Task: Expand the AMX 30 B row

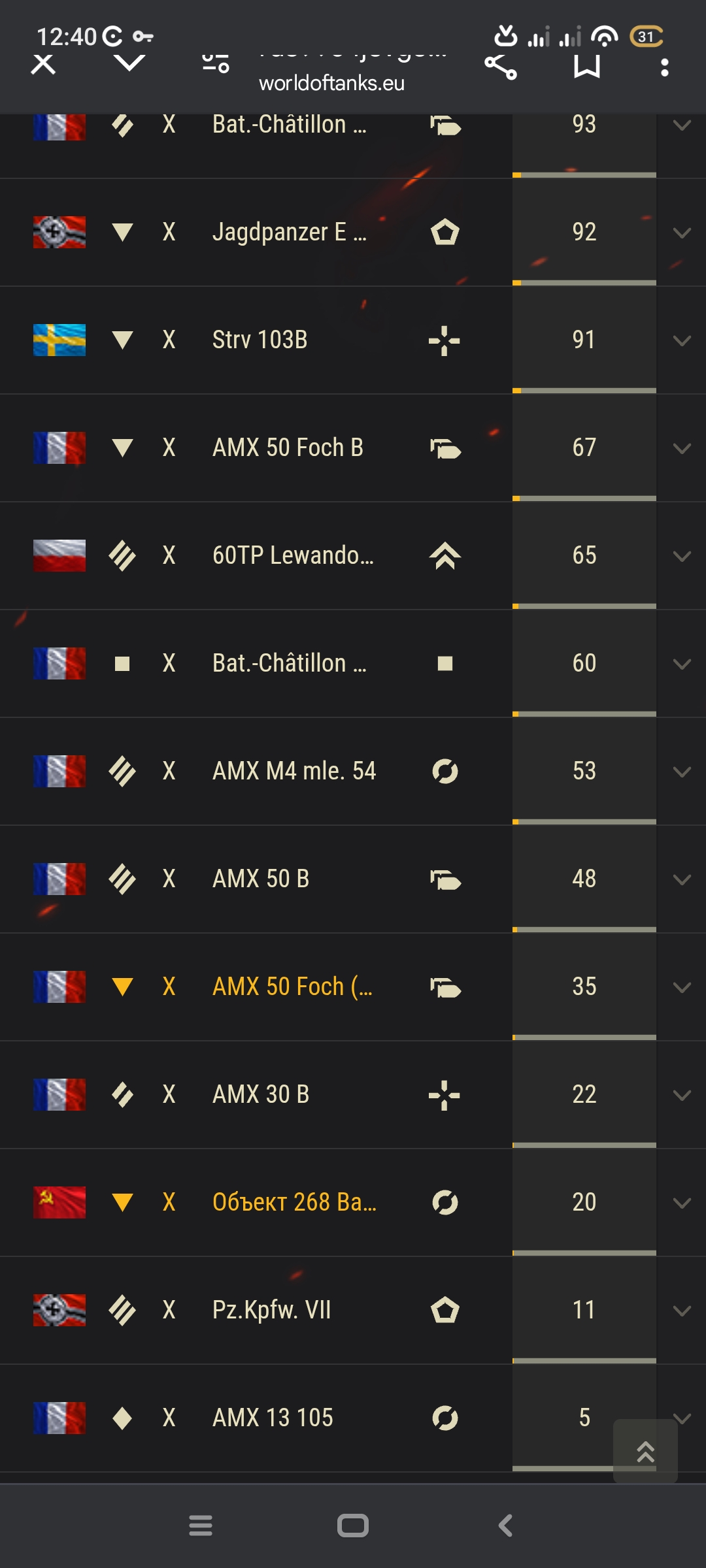Action: pos(682,1096)
